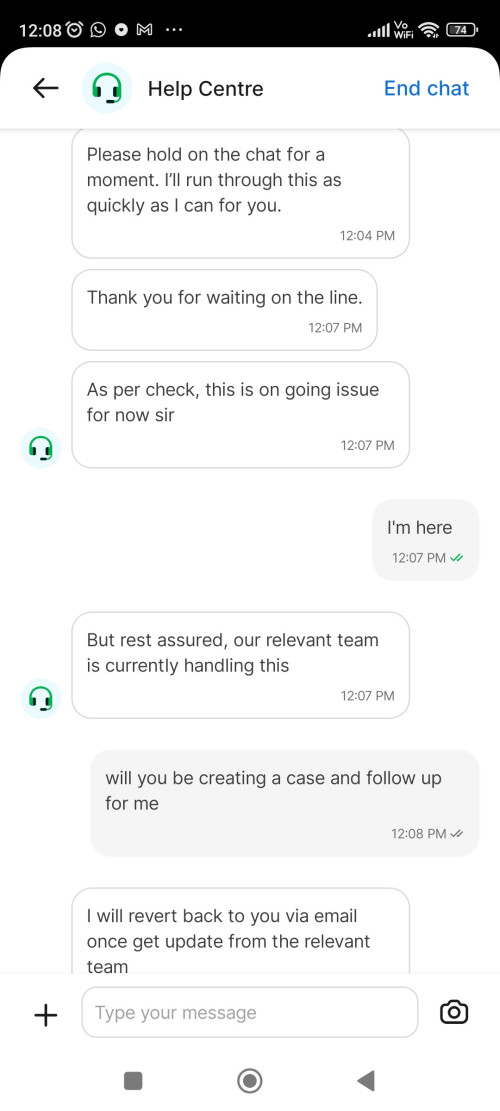End the chat with Help Centre
Viewport: 500px width, 1111px height.
click(426, 88)
